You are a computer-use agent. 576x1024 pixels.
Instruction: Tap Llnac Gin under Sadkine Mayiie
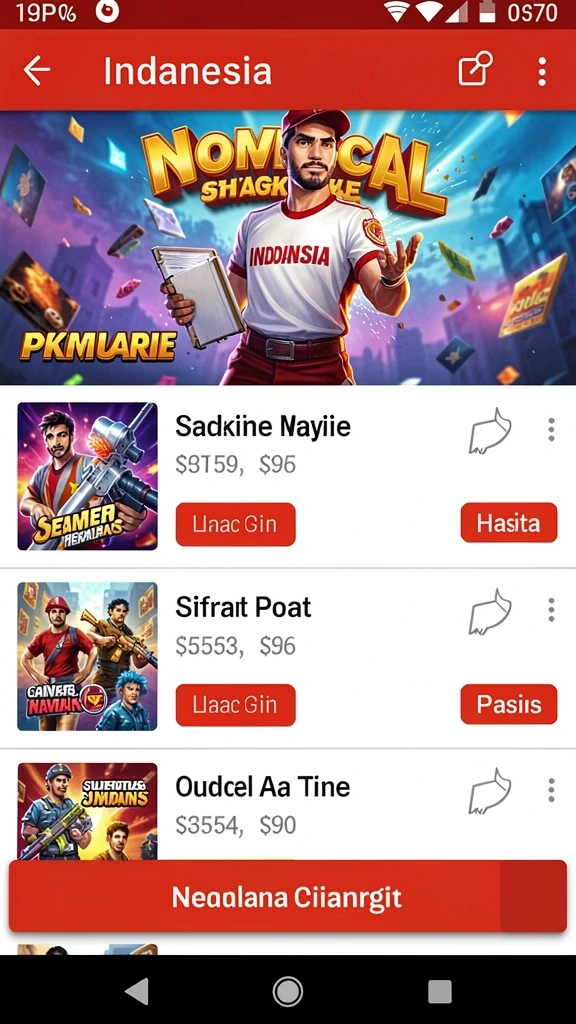click(x=236, y=524)
